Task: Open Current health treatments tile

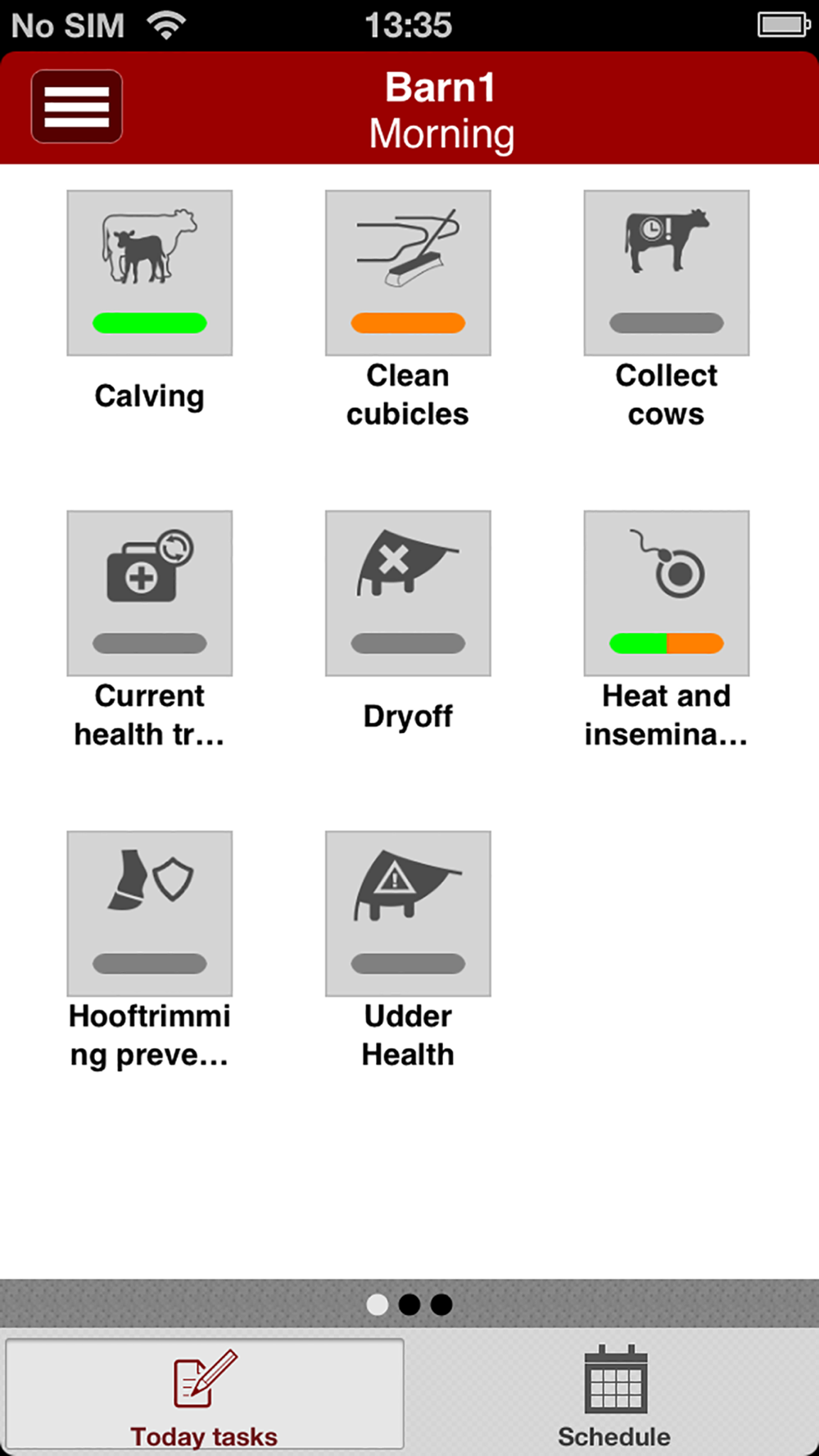Action: tap(150, 594)
